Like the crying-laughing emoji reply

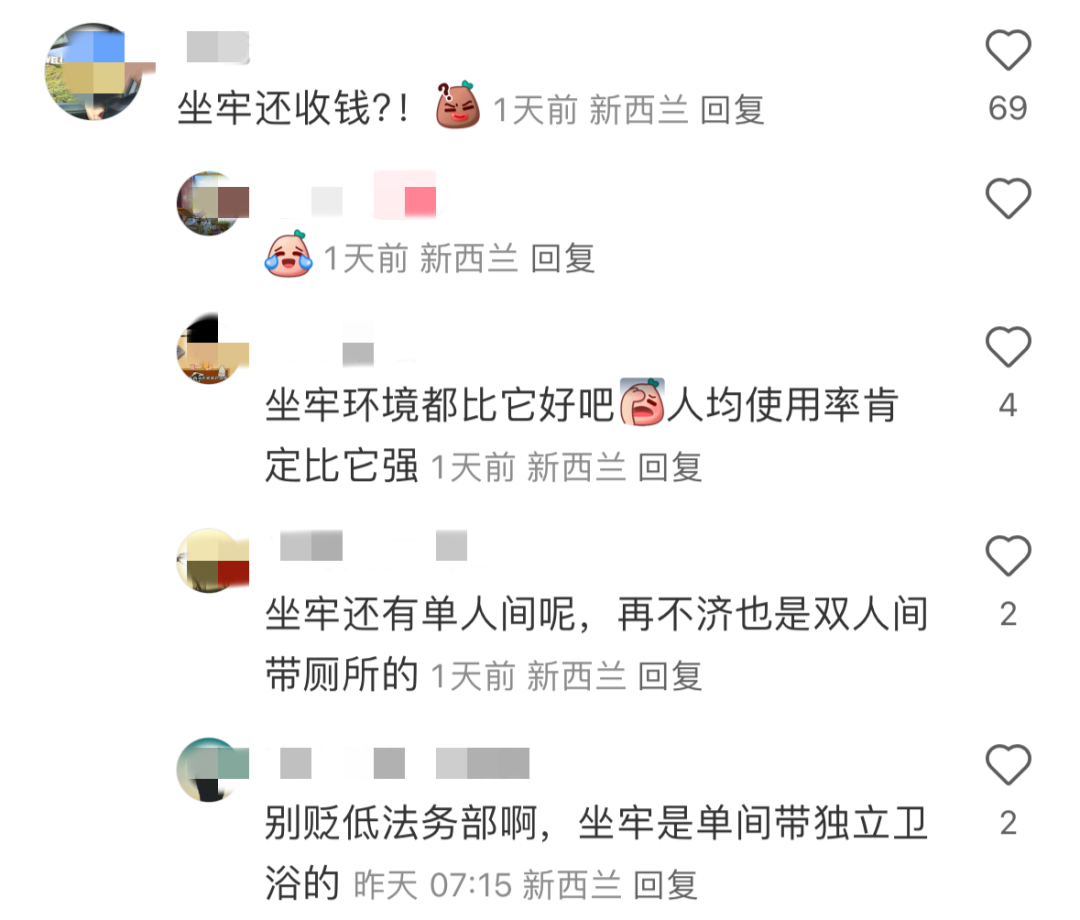click(x=1007, y=199)
